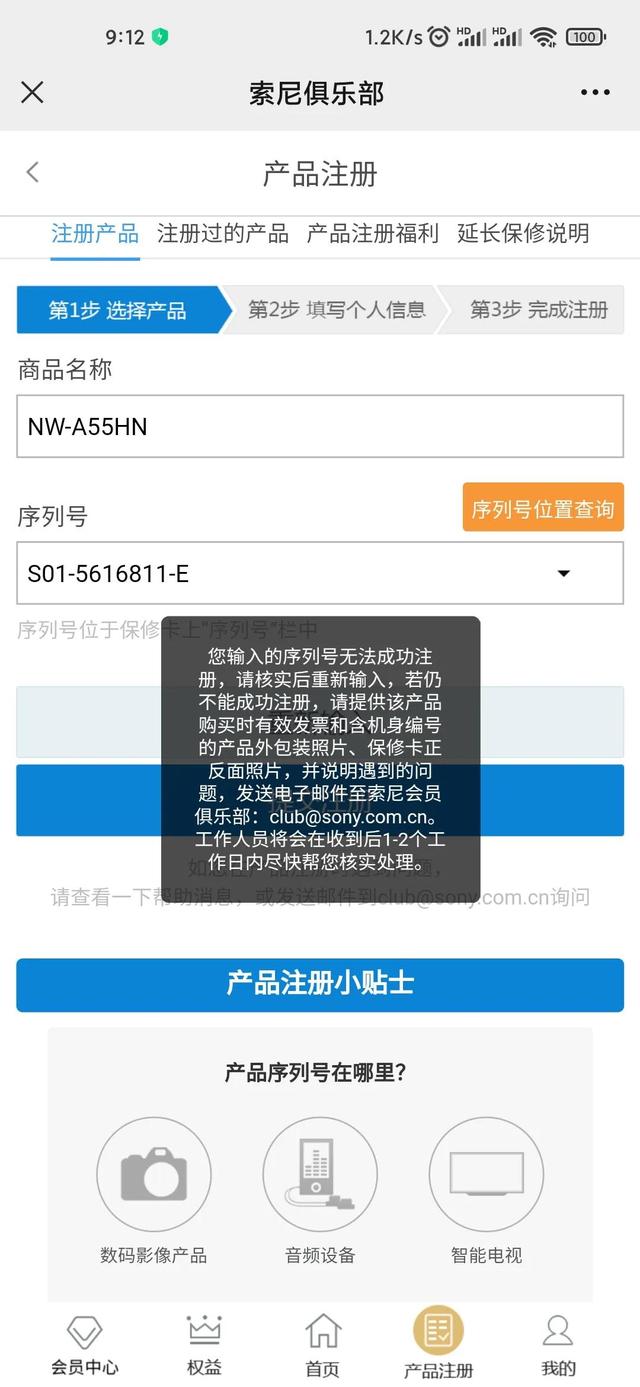Edit the 商品名称 field NW-A55HN

320,427
